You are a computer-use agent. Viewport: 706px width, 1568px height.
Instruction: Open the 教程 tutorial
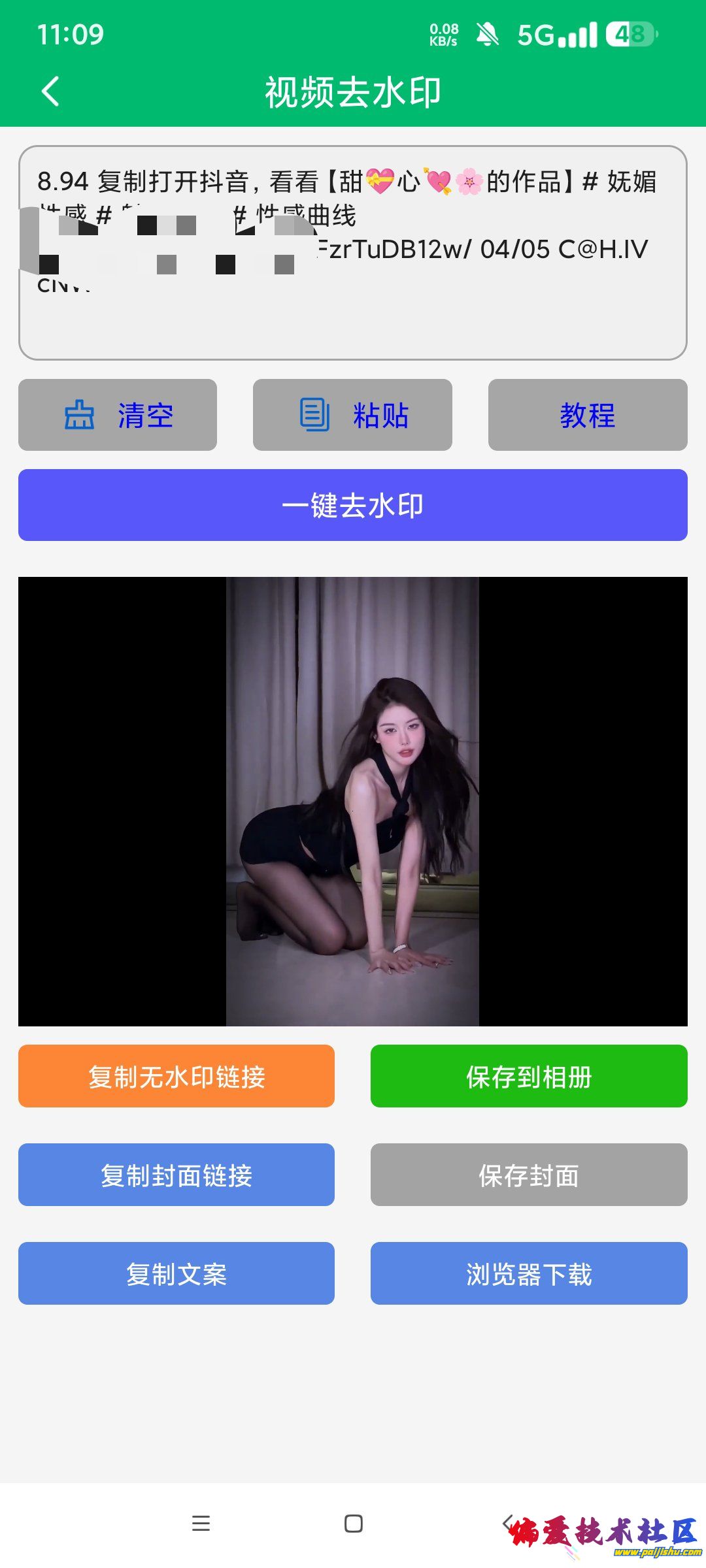588,415
